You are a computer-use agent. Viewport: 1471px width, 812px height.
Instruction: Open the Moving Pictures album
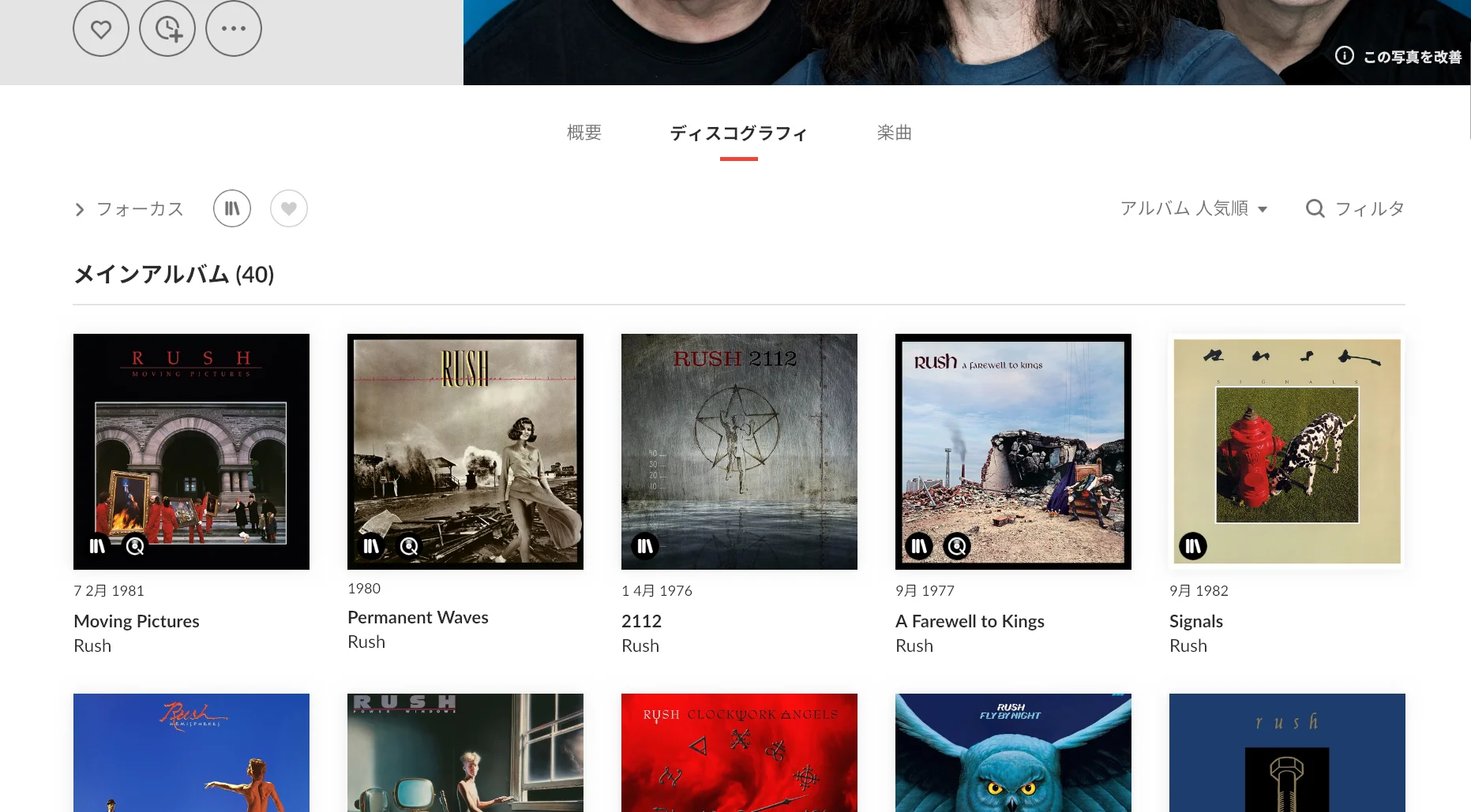tap(191, 451)
